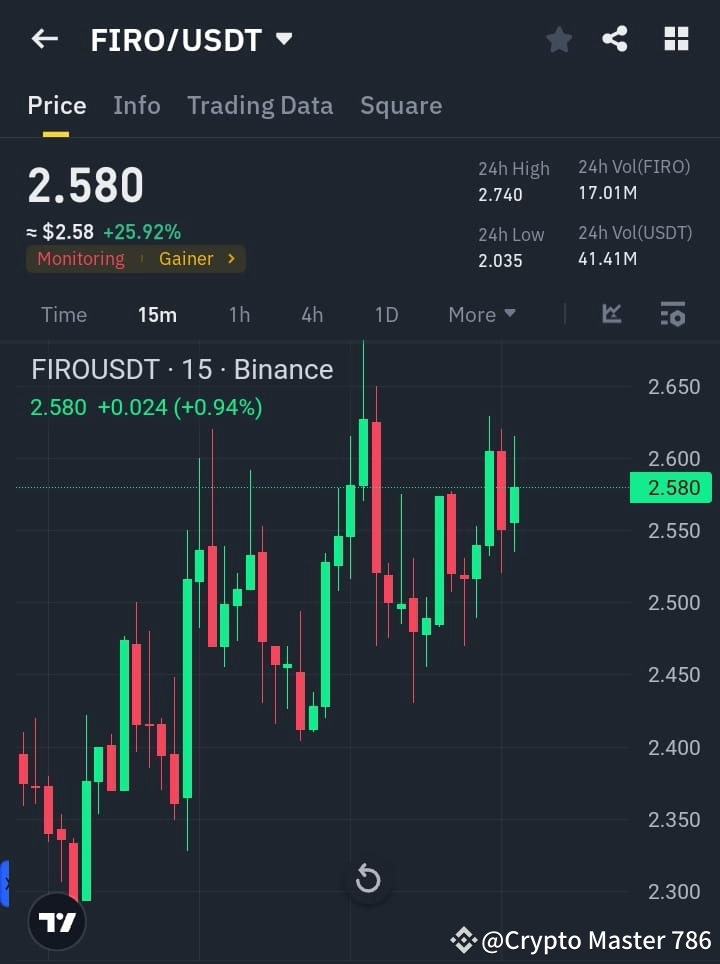Switch chart to 1h interval

[x=239, y=314]
